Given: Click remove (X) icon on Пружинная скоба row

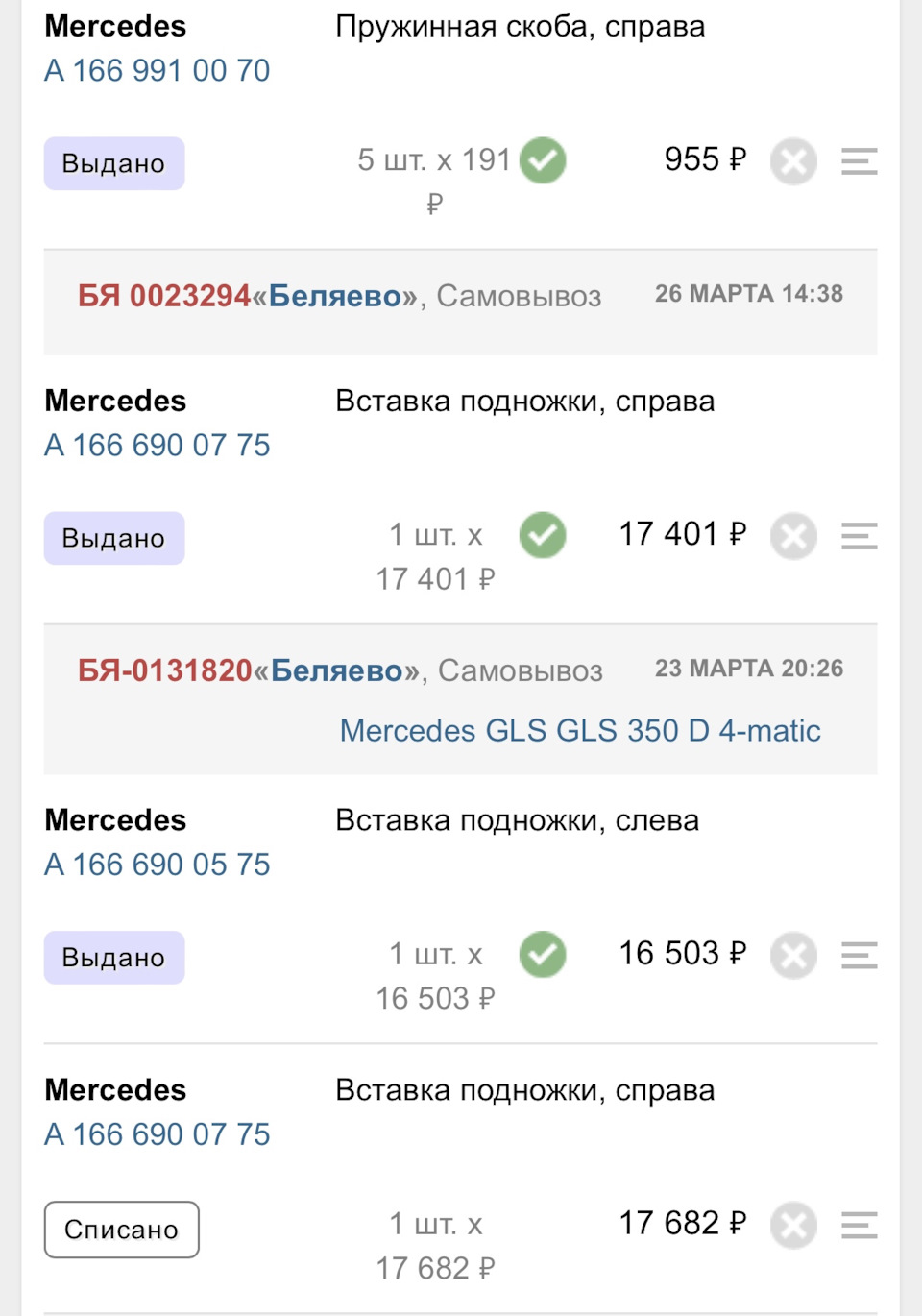Looking at the screenshot, I should [793, 161].
